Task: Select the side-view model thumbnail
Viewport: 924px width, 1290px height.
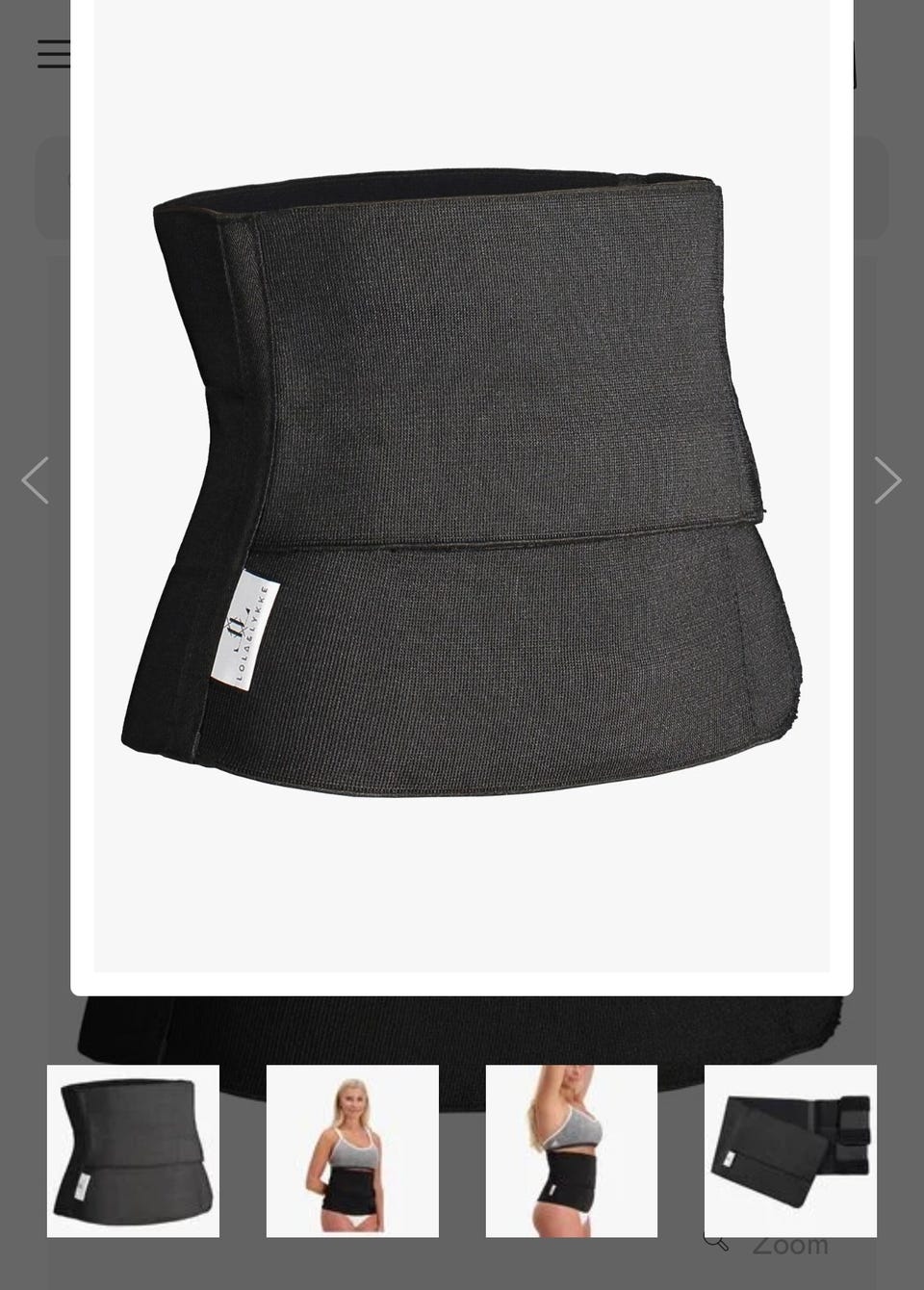Action: pyautogui.click(x=572, y=1150)
